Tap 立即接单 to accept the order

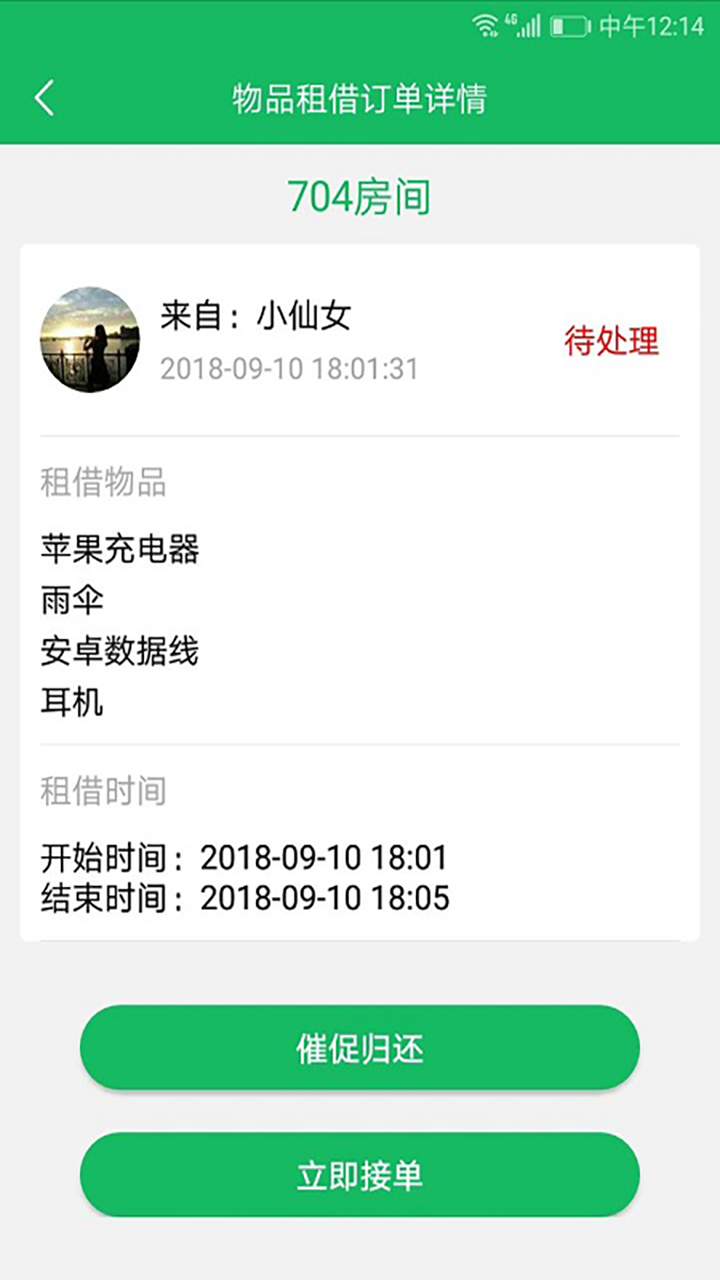360,1176
